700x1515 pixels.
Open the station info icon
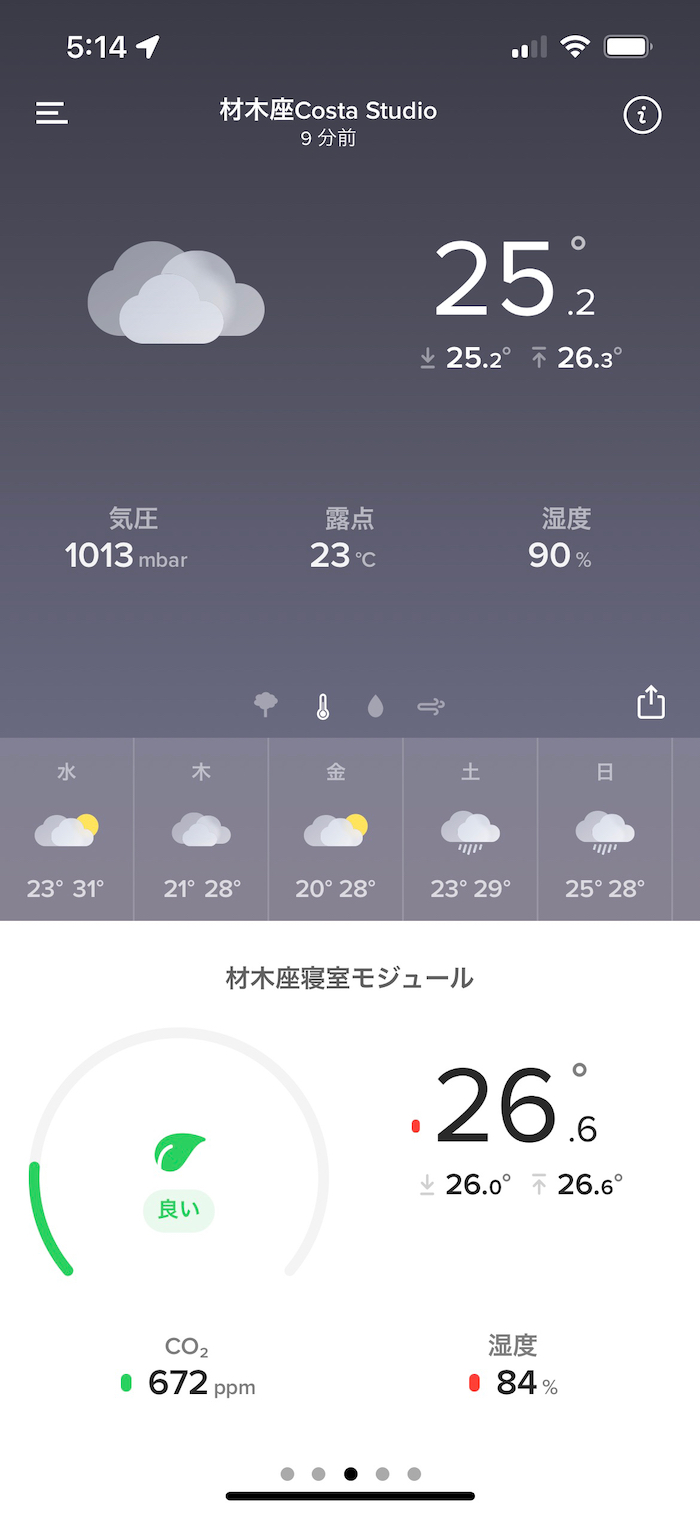(642, 116)
